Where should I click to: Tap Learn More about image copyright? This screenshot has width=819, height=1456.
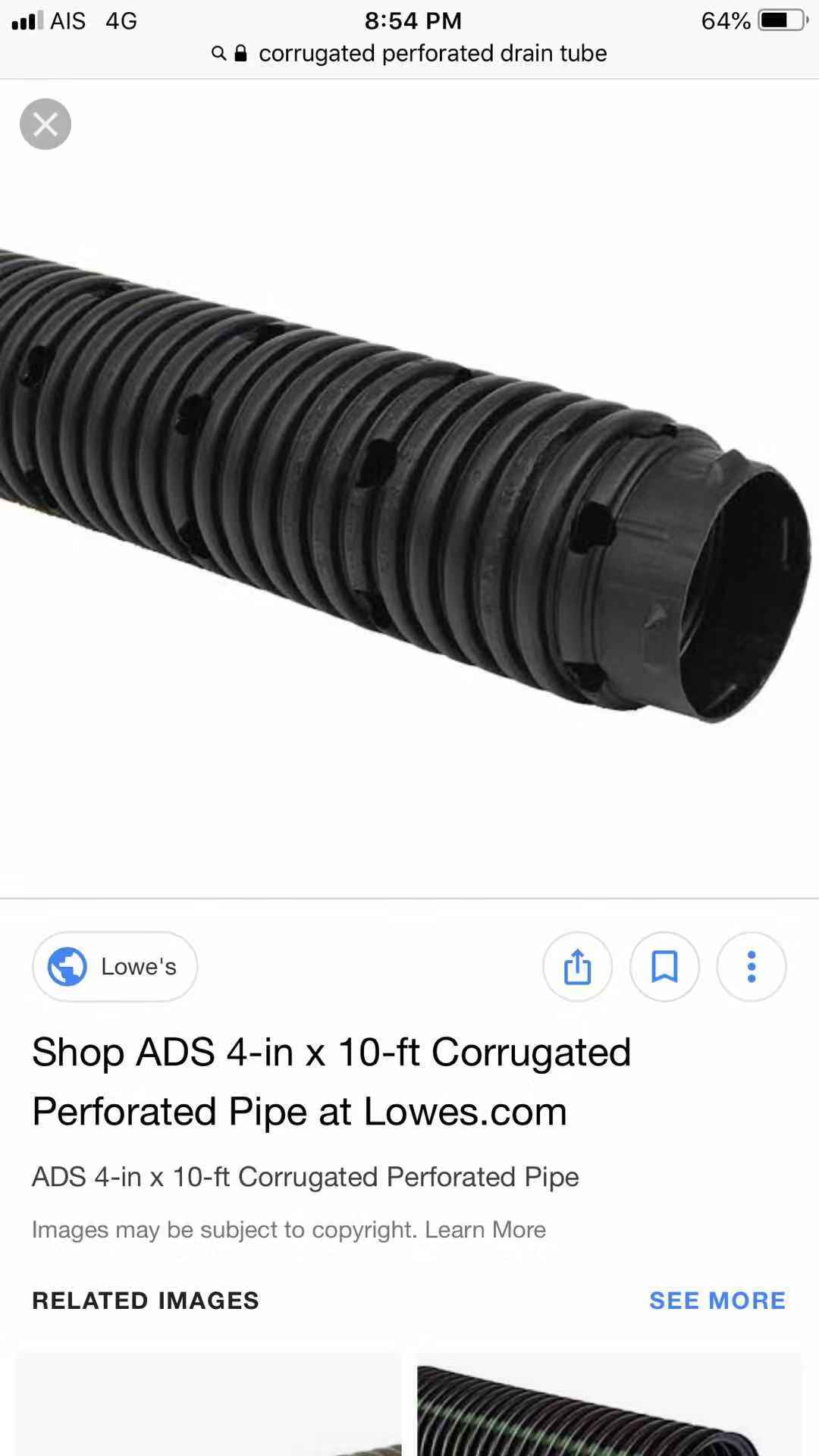coord(485,1229)
